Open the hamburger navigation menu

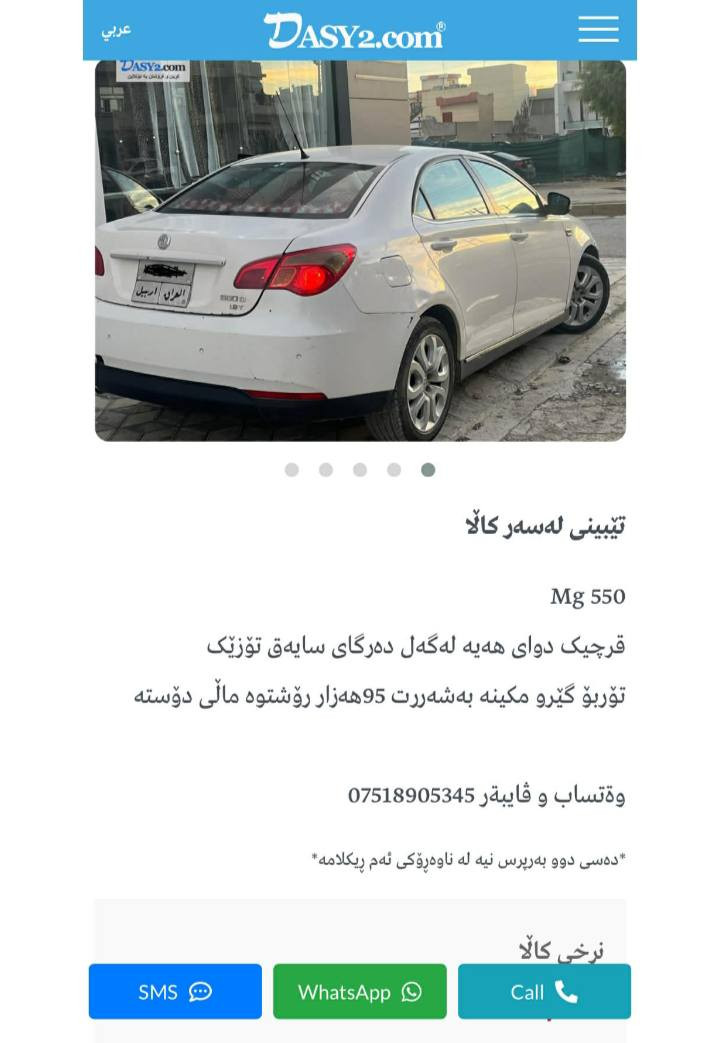coord(598,29)
